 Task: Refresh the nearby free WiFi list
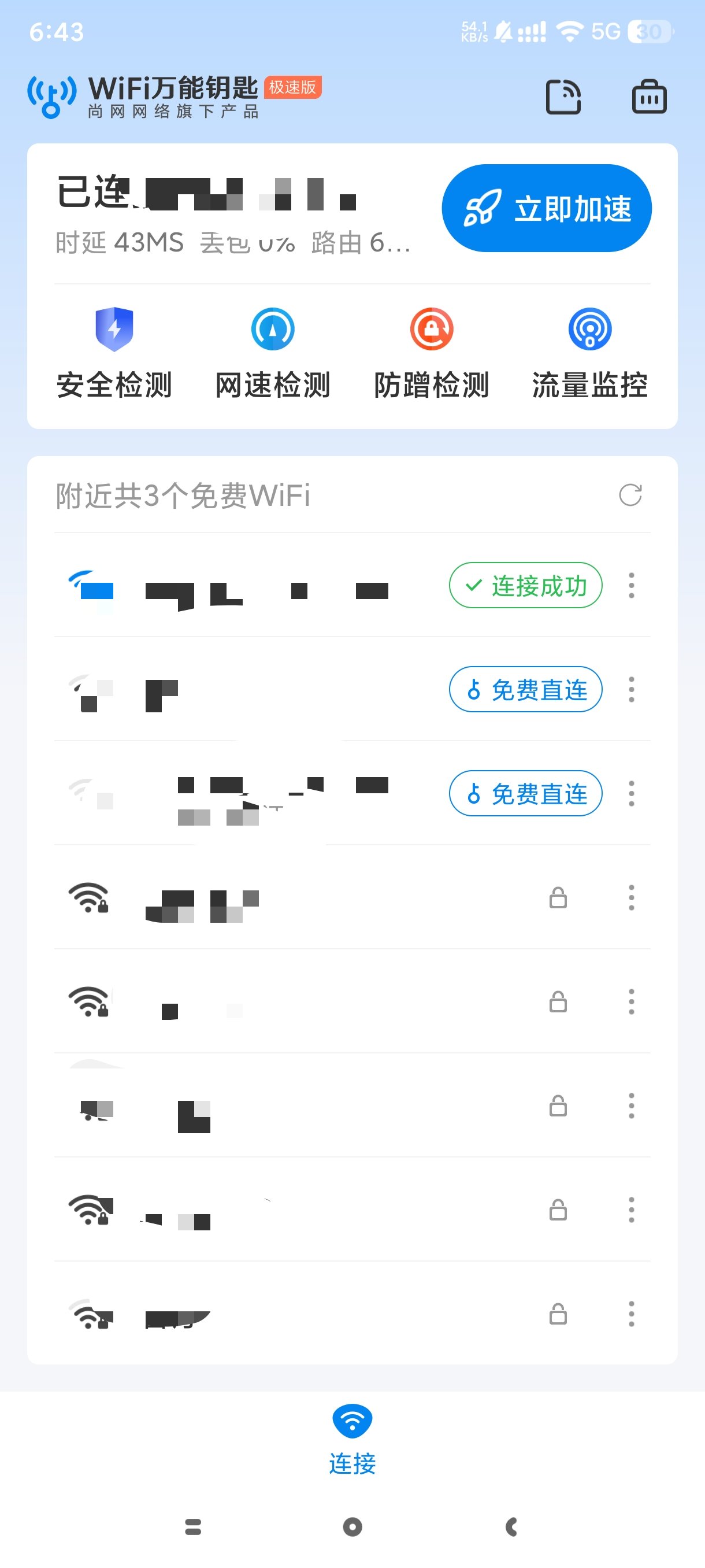[x=630, y=495]
